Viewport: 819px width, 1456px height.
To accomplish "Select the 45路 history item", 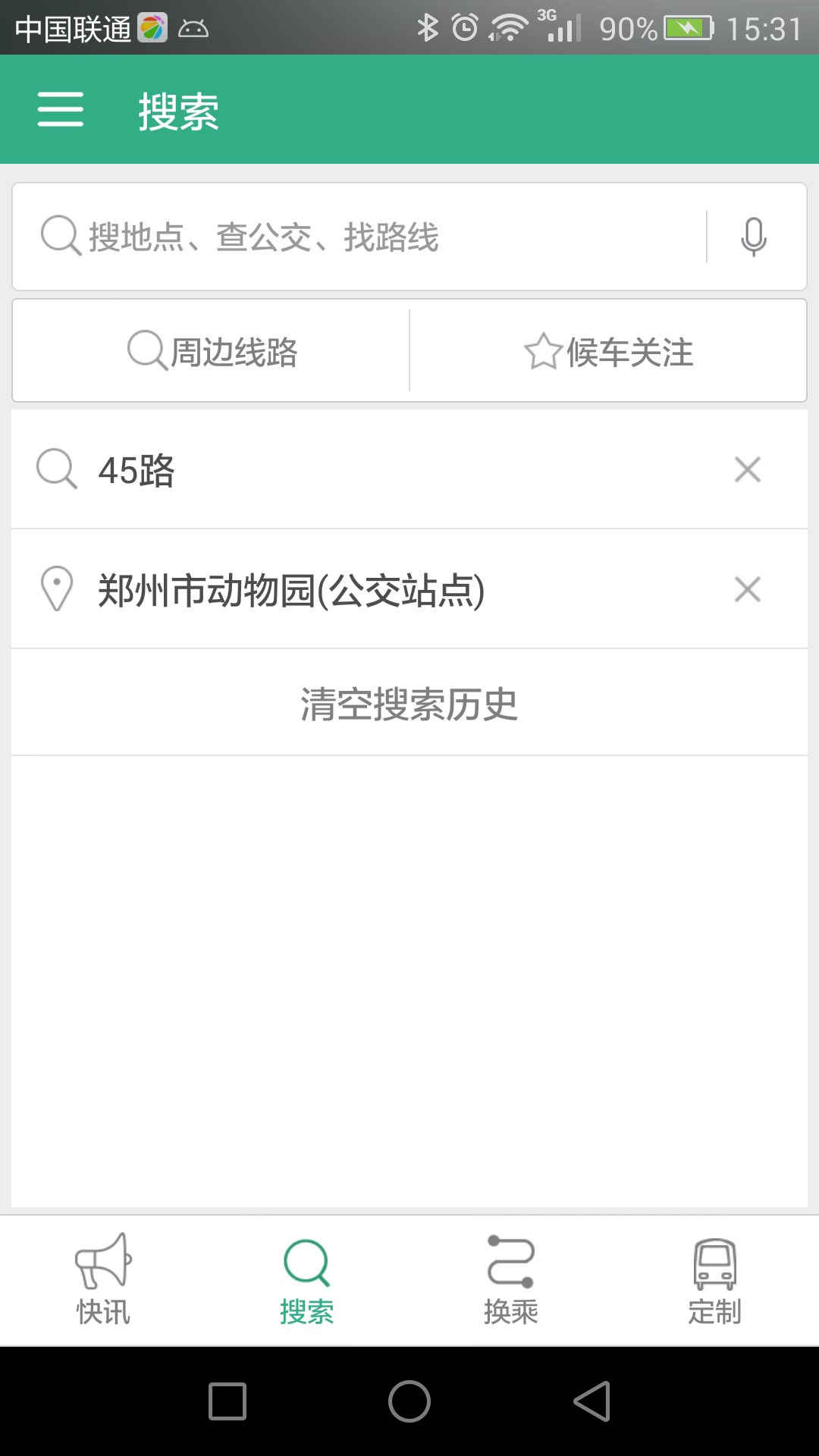I will point(303,470).
